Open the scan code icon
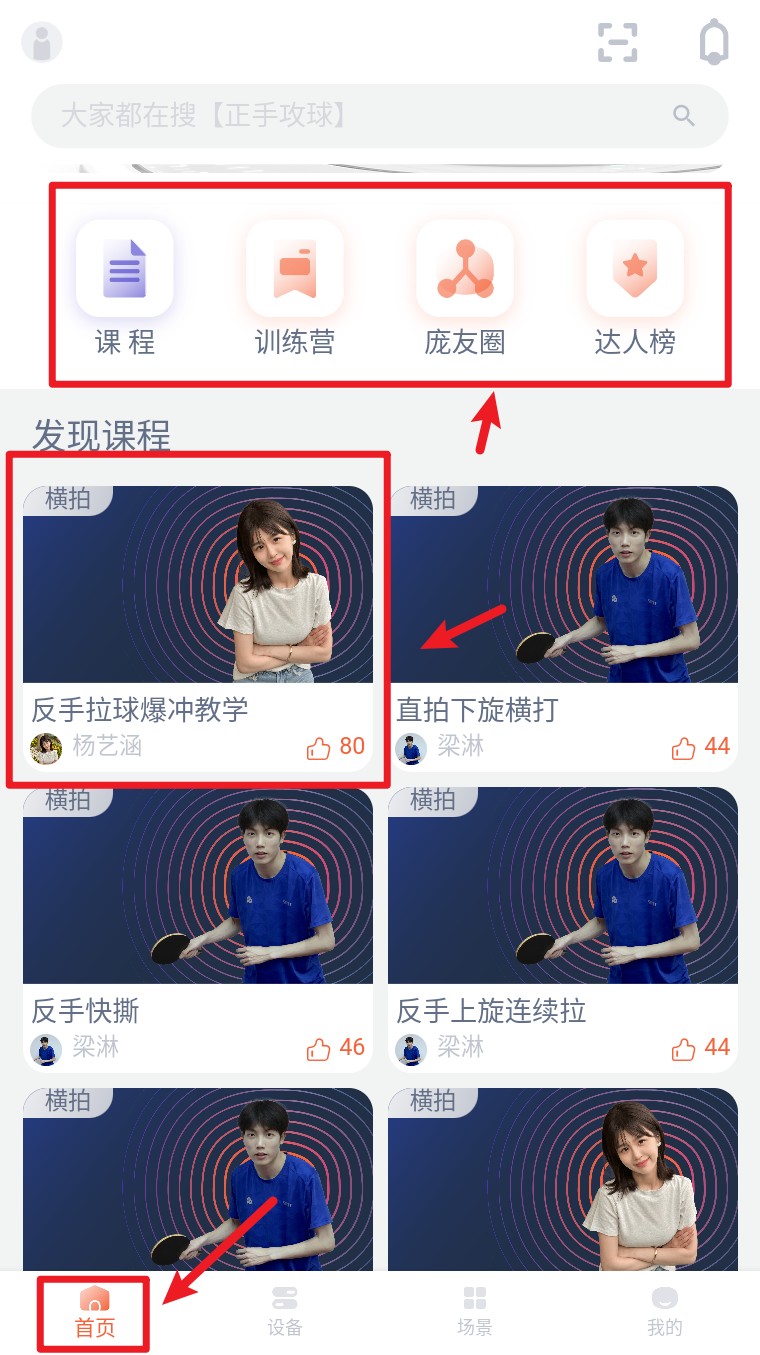The image size is (760, 1355). point(617,42)
